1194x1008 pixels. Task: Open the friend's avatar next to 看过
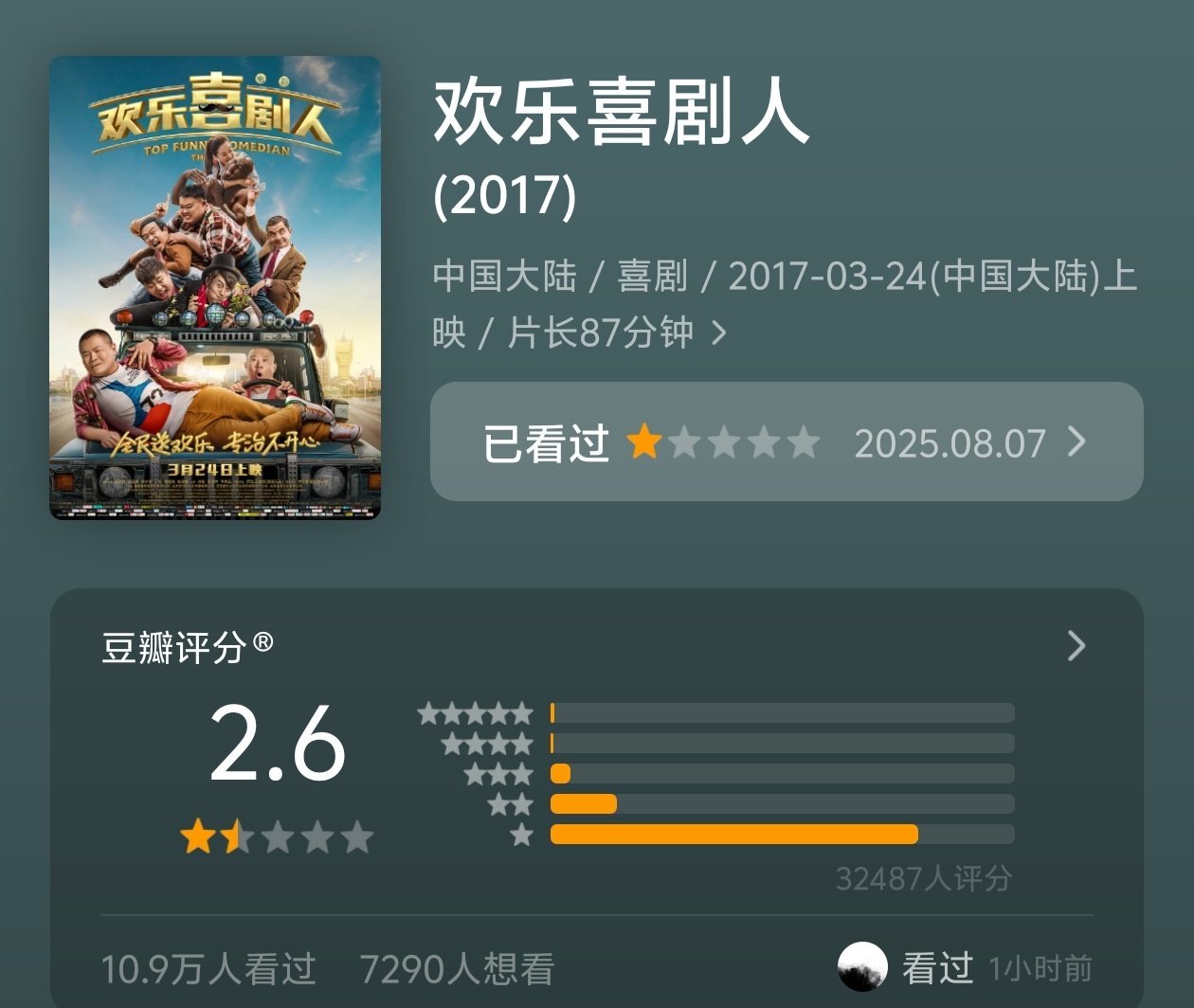coord(862,967)
